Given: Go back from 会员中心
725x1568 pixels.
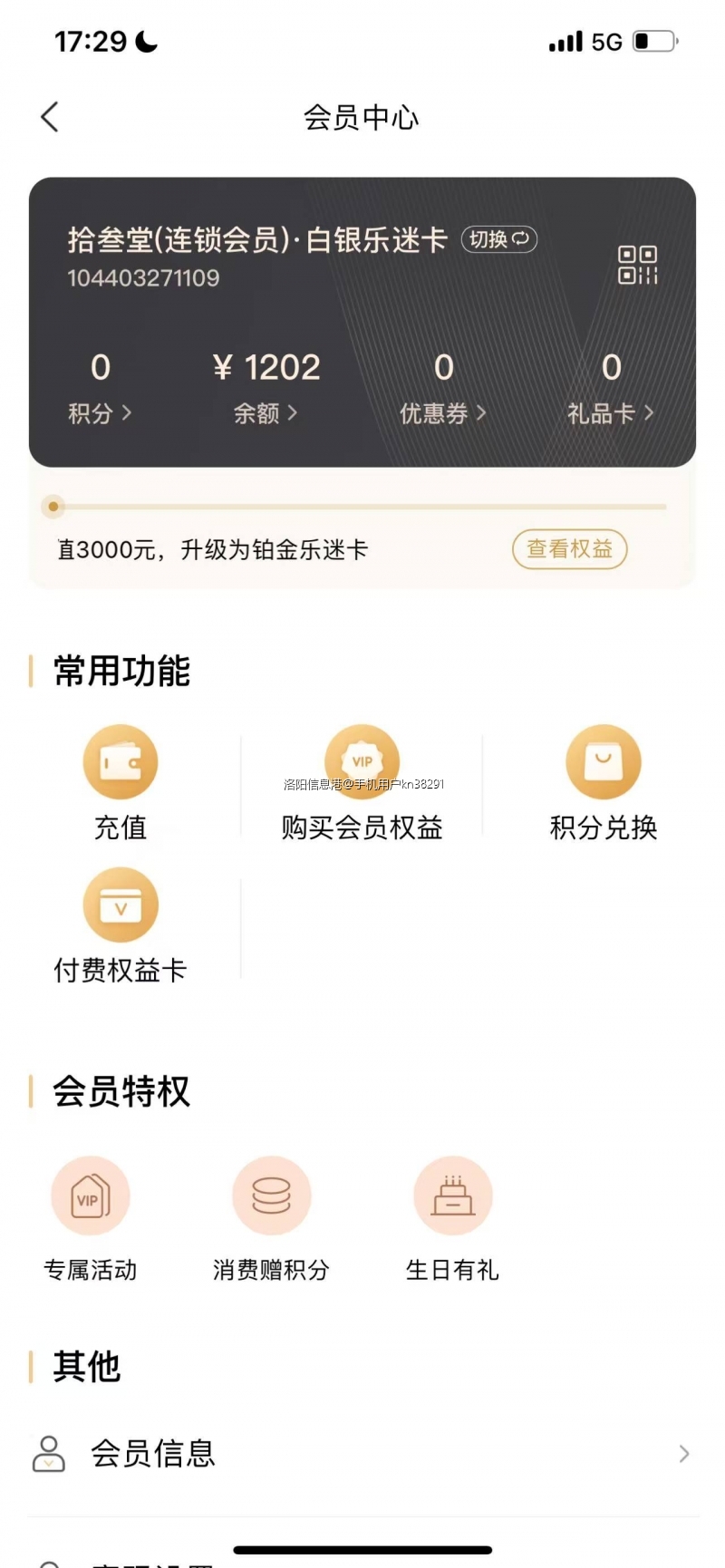Looking at the screenshot, I should pyautogui.click(x=50, y=117).
